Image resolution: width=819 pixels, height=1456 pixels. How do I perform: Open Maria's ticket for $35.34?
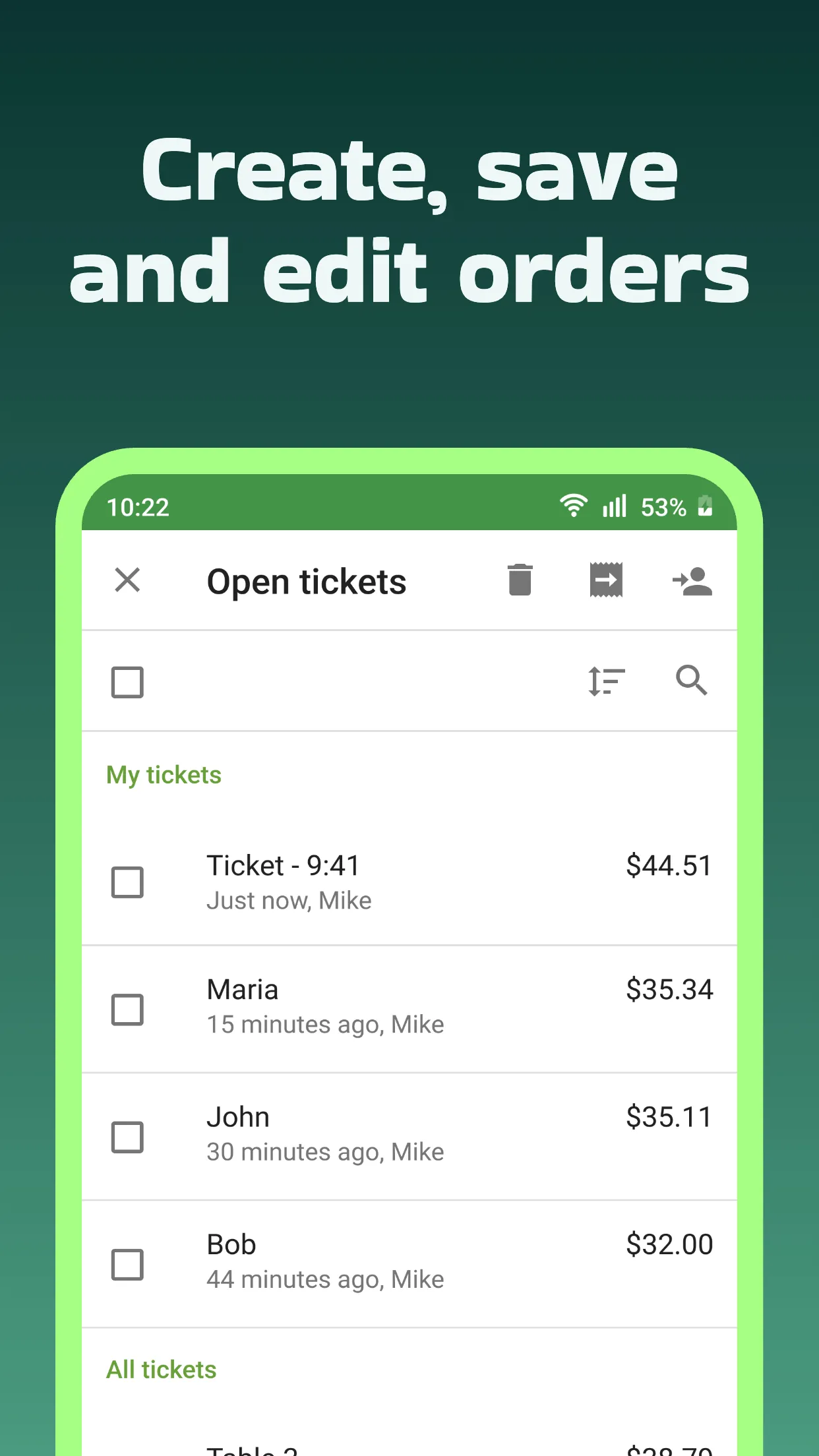409,1008
